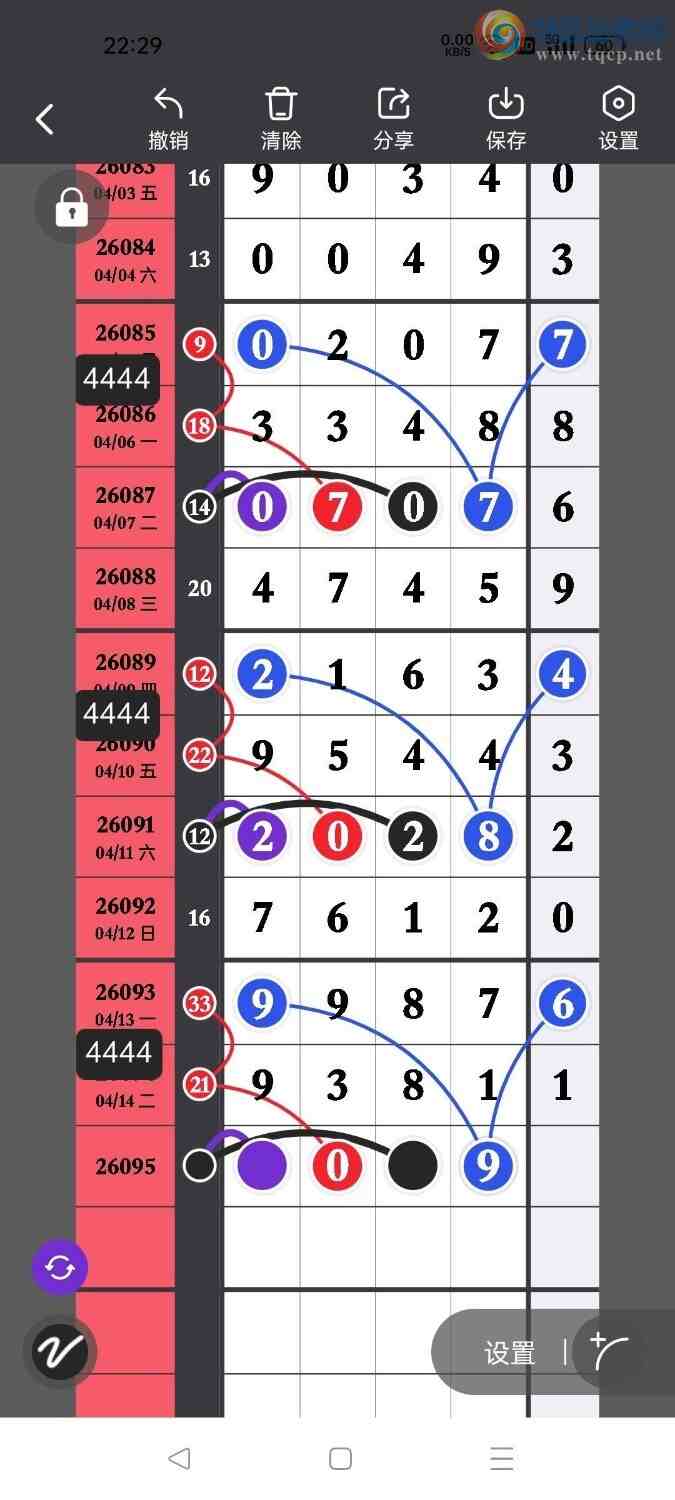Open the pen drawing tool button
The image size is (675, 1500).
click(60, 1352)
